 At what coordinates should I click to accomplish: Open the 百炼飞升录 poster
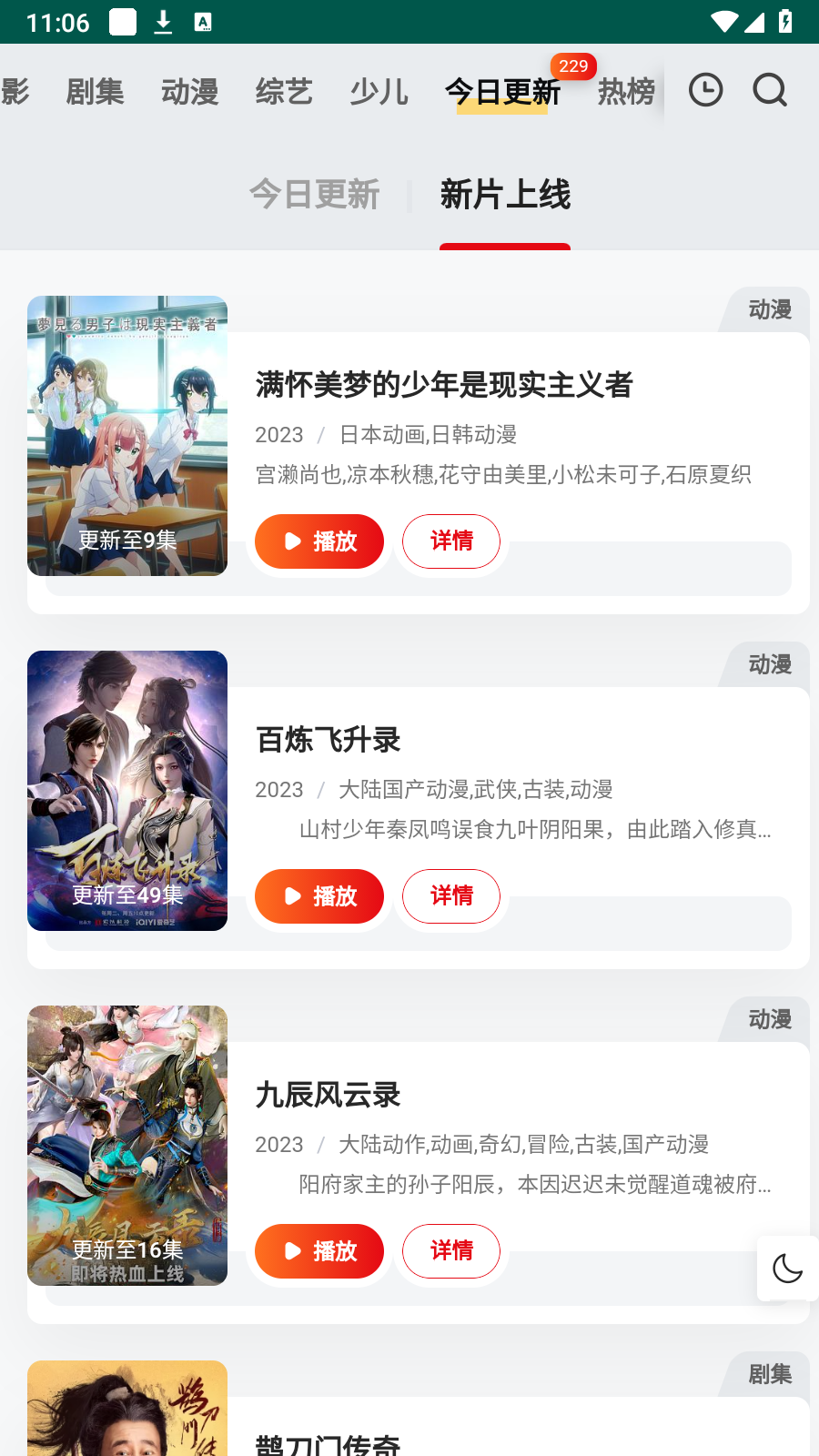click(x=127, y=790)
